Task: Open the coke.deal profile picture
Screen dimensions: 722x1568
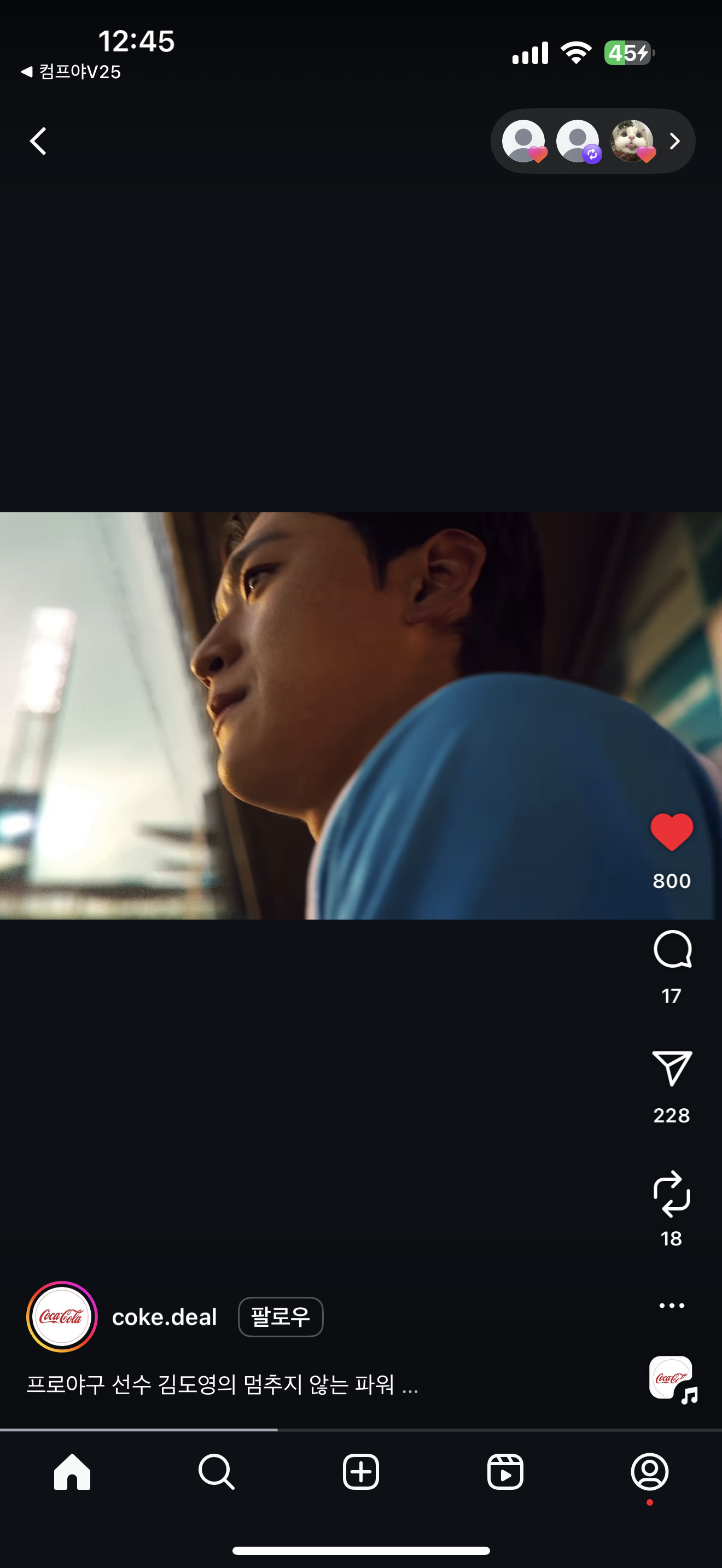Action: 61,1317
